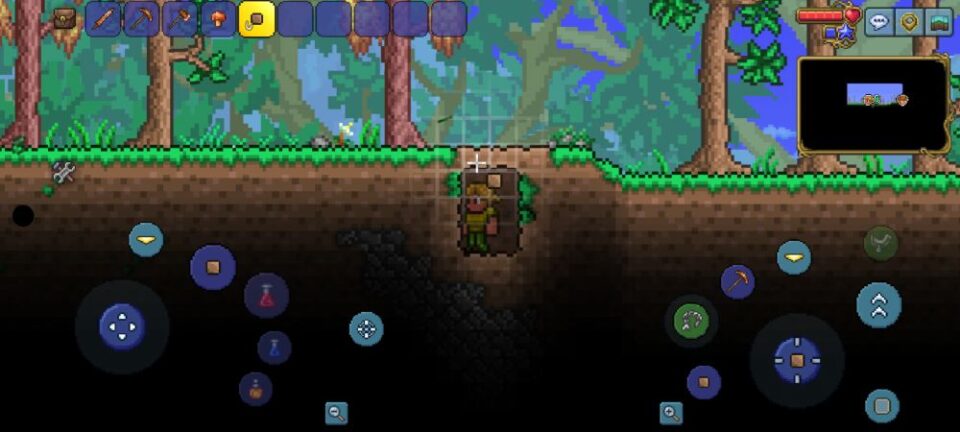Zoom in with the plus magnifier

tap(671, 411)
